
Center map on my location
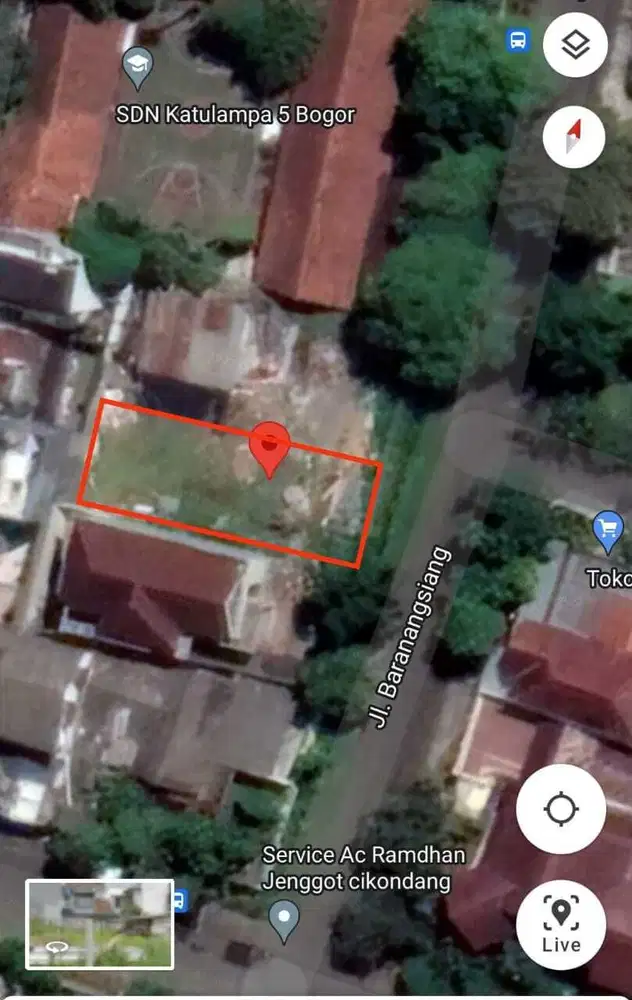[x=560, y=808]
